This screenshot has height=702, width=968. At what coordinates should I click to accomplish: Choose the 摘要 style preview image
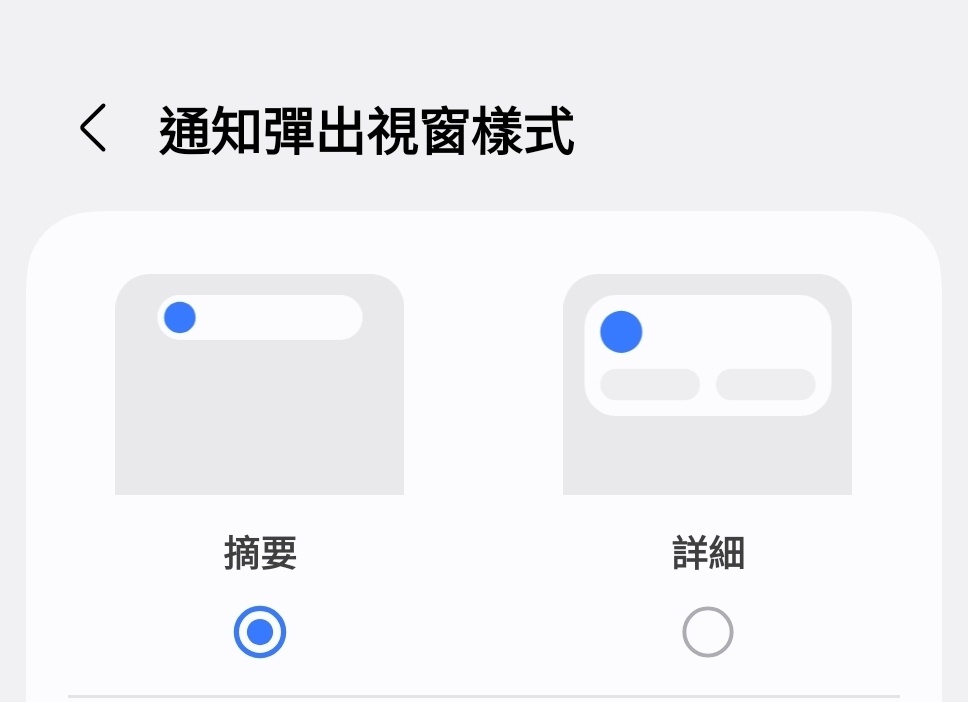tap(260, 384)
